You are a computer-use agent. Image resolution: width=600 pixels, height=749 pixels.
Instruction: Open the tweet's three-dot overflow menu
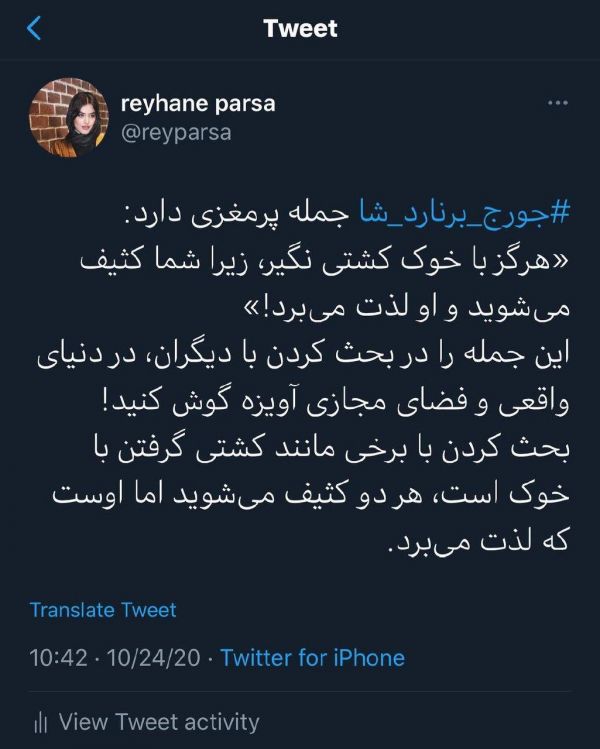(557, 103)
